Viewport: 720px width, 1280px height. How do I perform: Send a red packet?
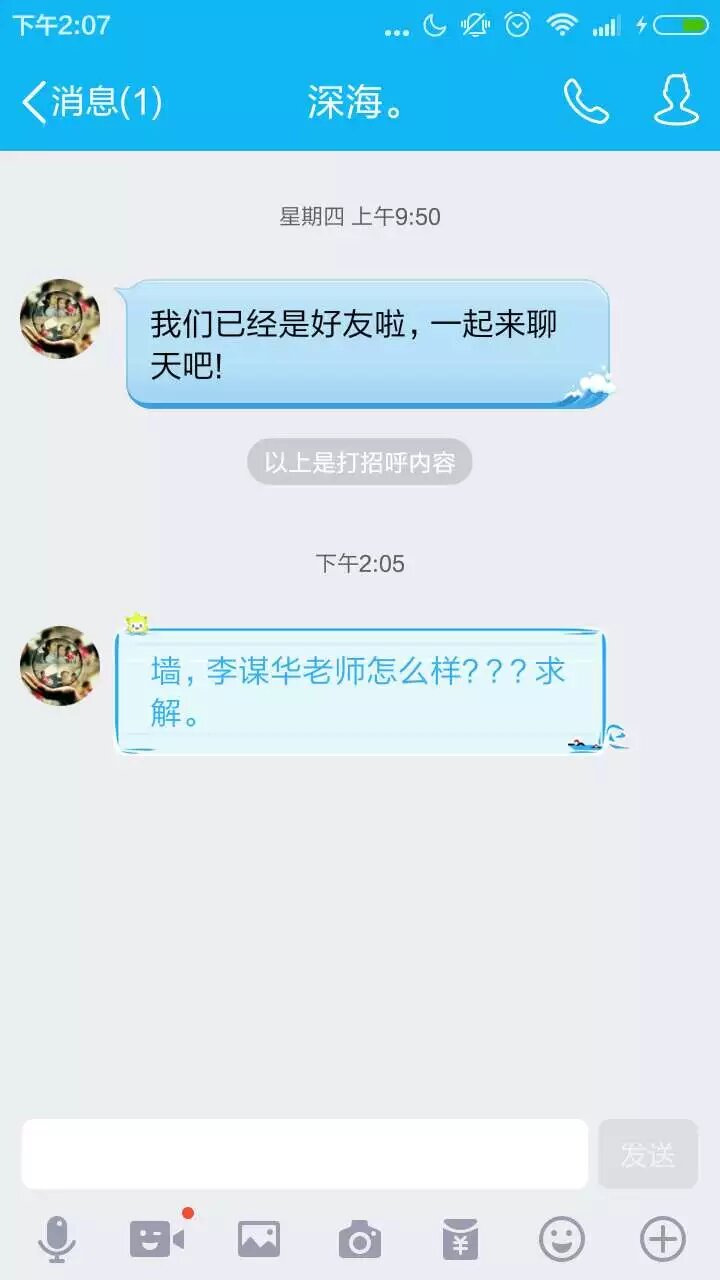pos(460,1240)
